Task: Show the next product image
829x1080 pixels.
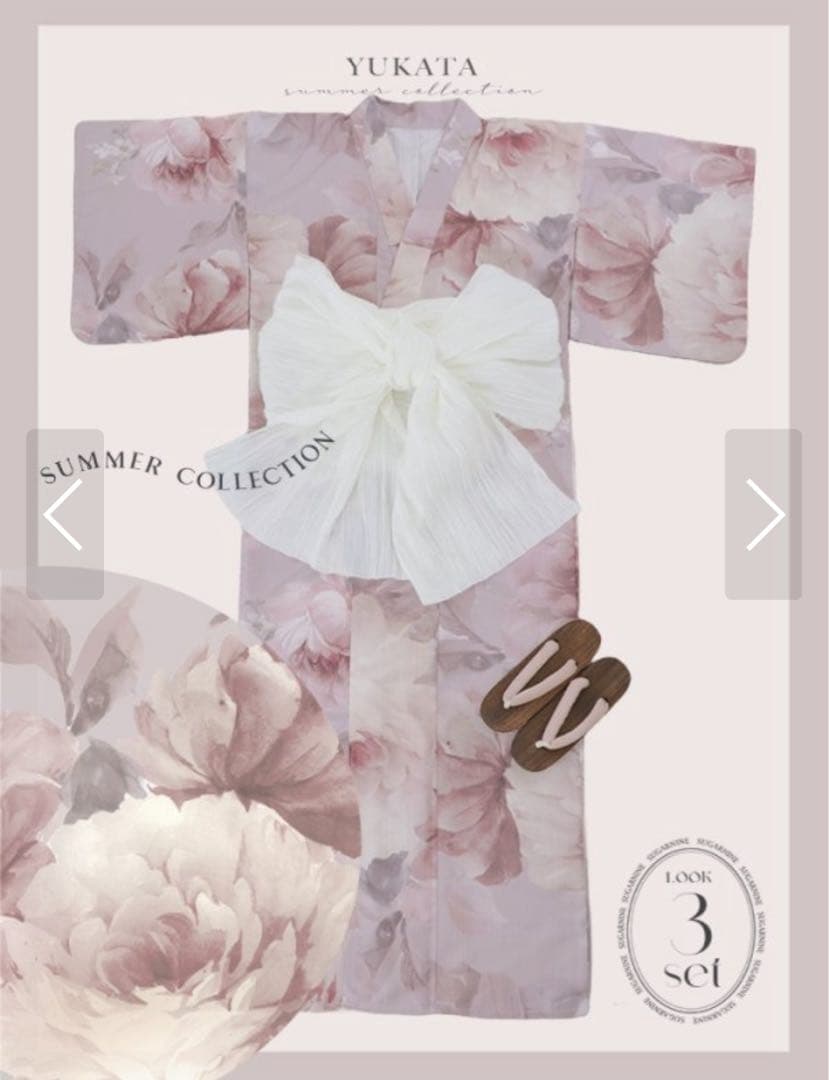Action: [763, 514]
